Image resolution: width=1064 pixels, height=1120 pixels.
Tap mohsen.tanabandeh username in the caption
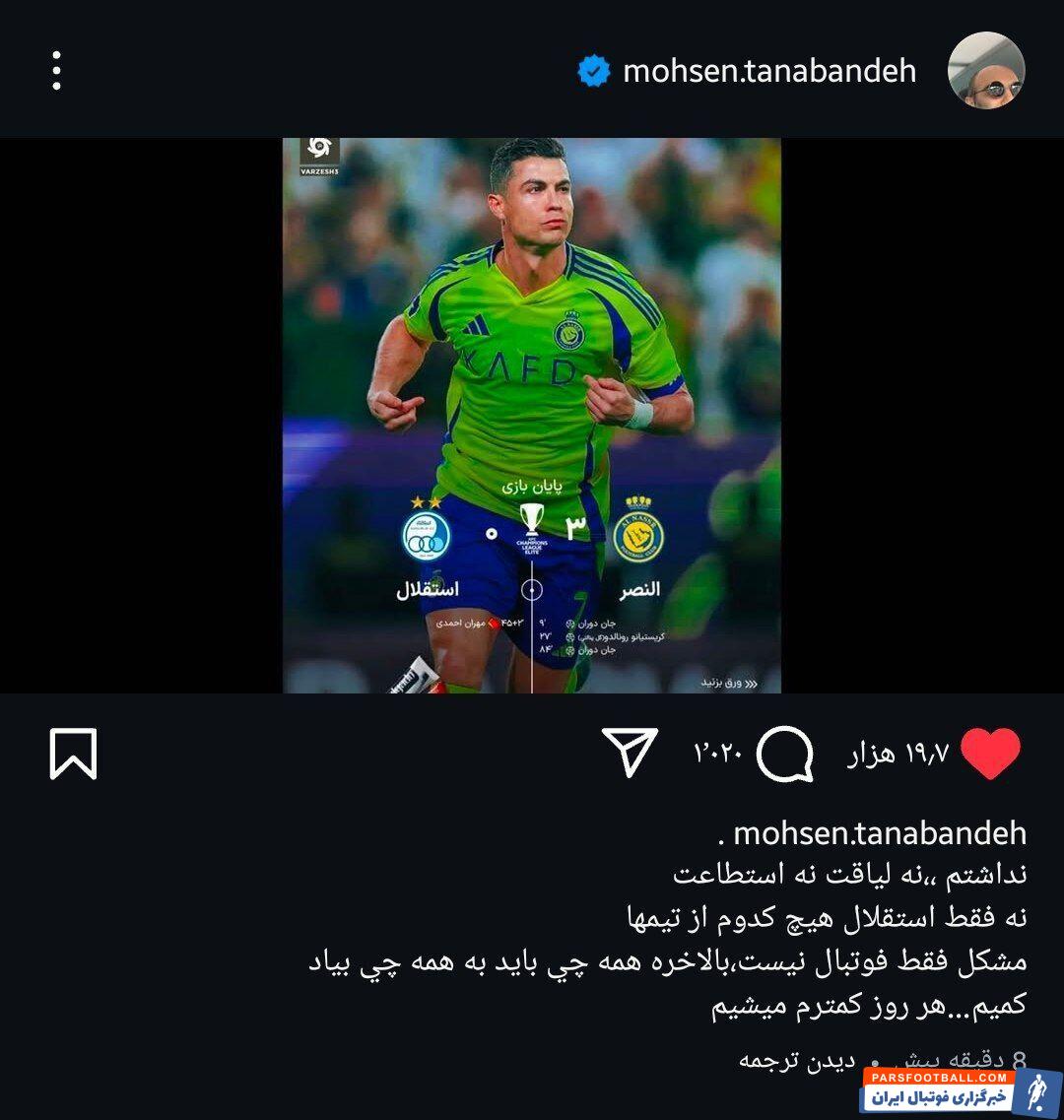coord(880,833)
